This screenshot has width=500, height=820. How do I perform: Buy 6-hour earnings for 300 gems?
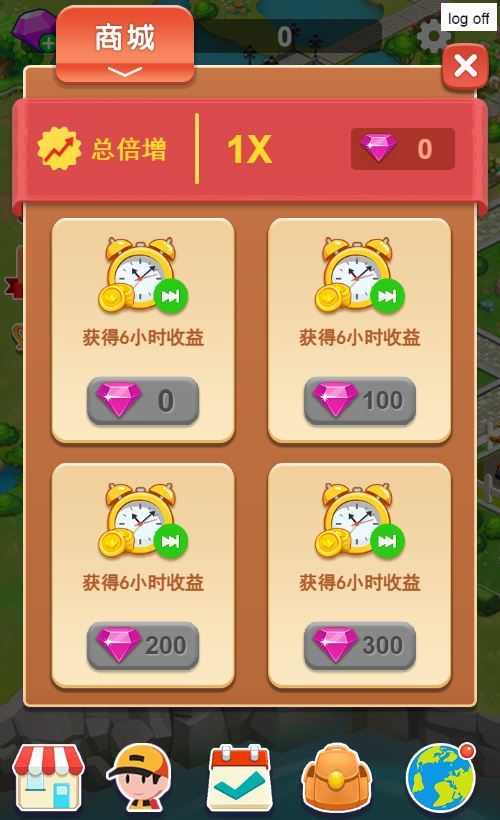(x=360, y=645)
